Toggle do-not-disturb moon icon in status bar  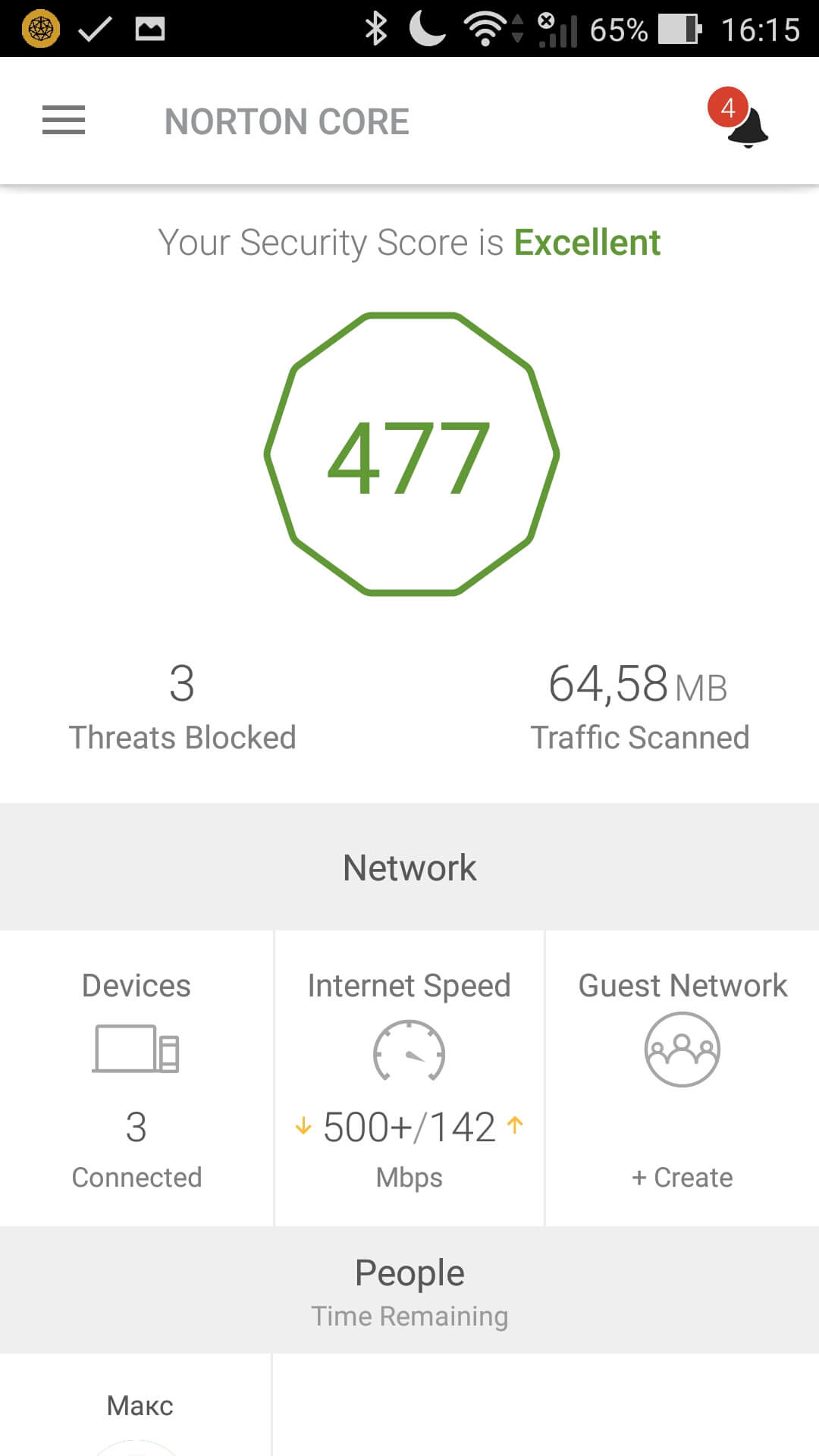[x=425, y=29]
